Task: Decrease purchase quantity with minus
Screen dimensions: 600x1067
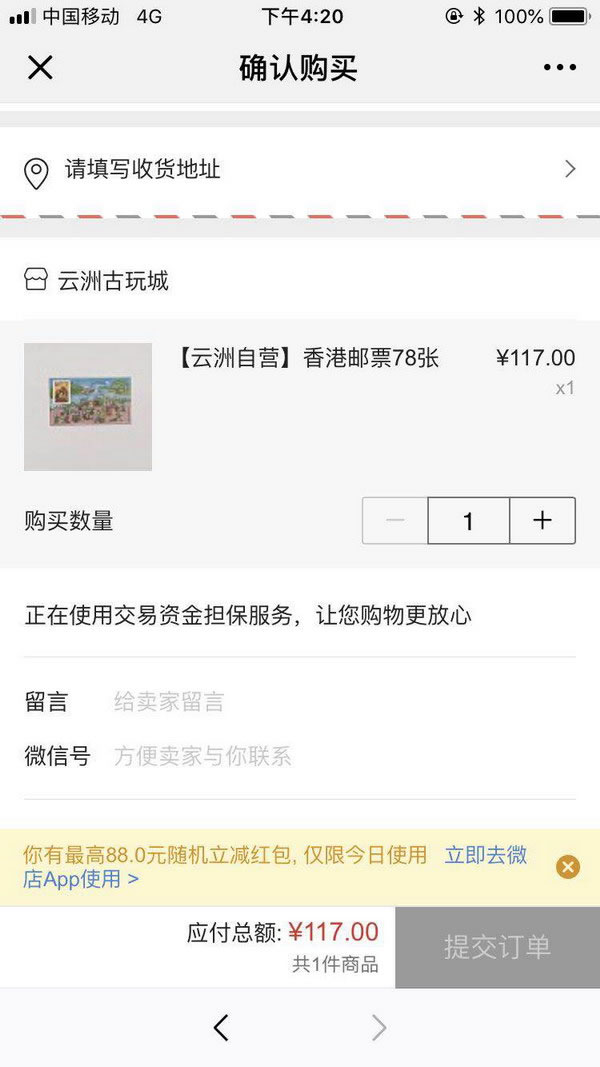Action: (x=395, y=521)
